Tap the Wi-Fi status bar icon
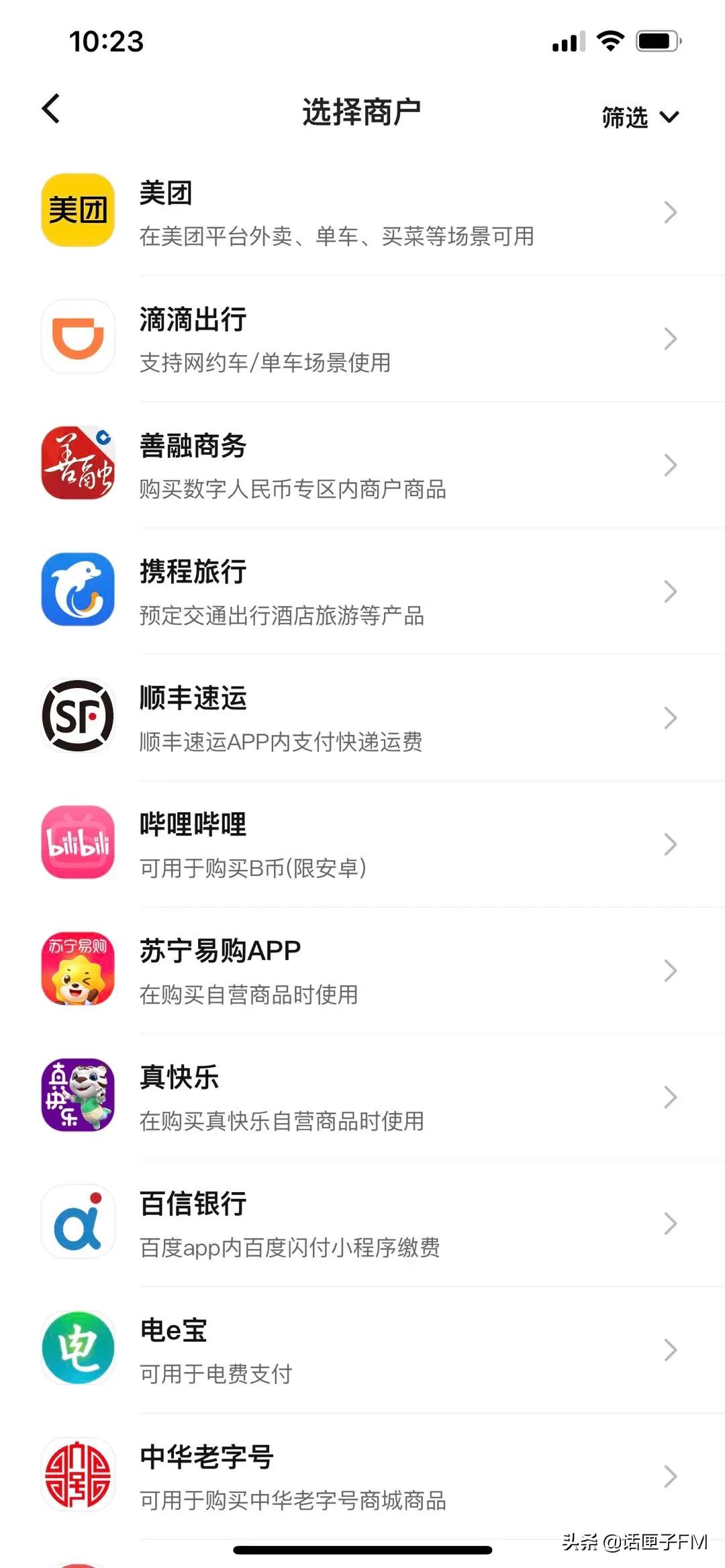Screen dimensions: 725x1568 (610, 42)
